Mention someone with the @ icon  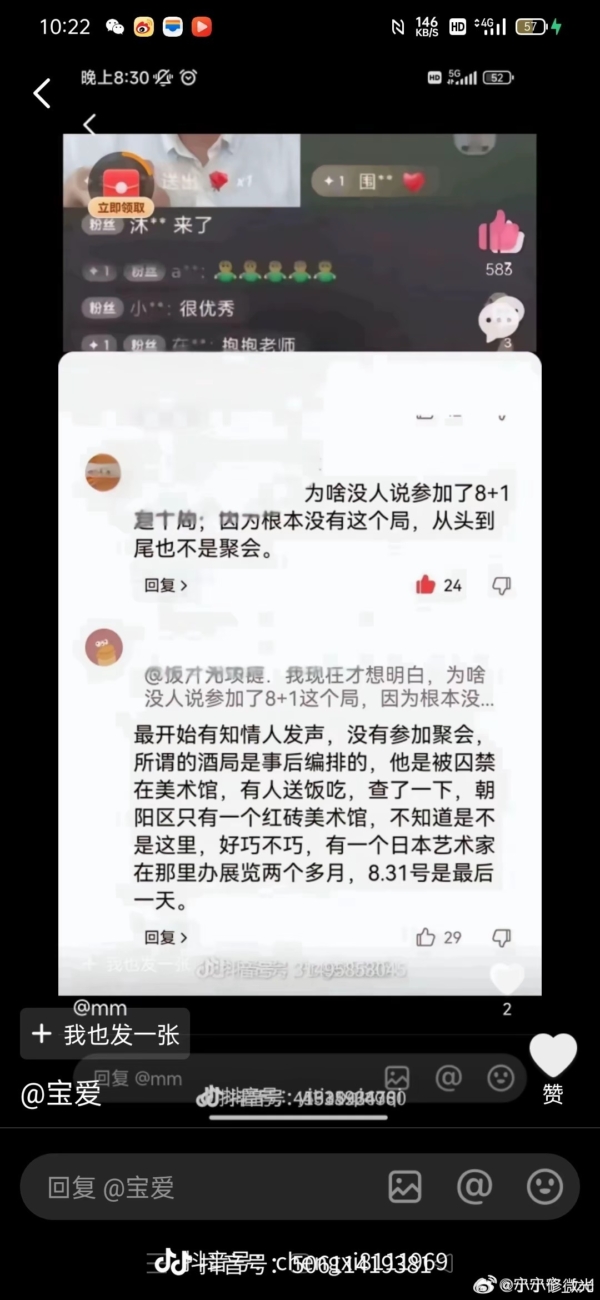[474, 1187]
